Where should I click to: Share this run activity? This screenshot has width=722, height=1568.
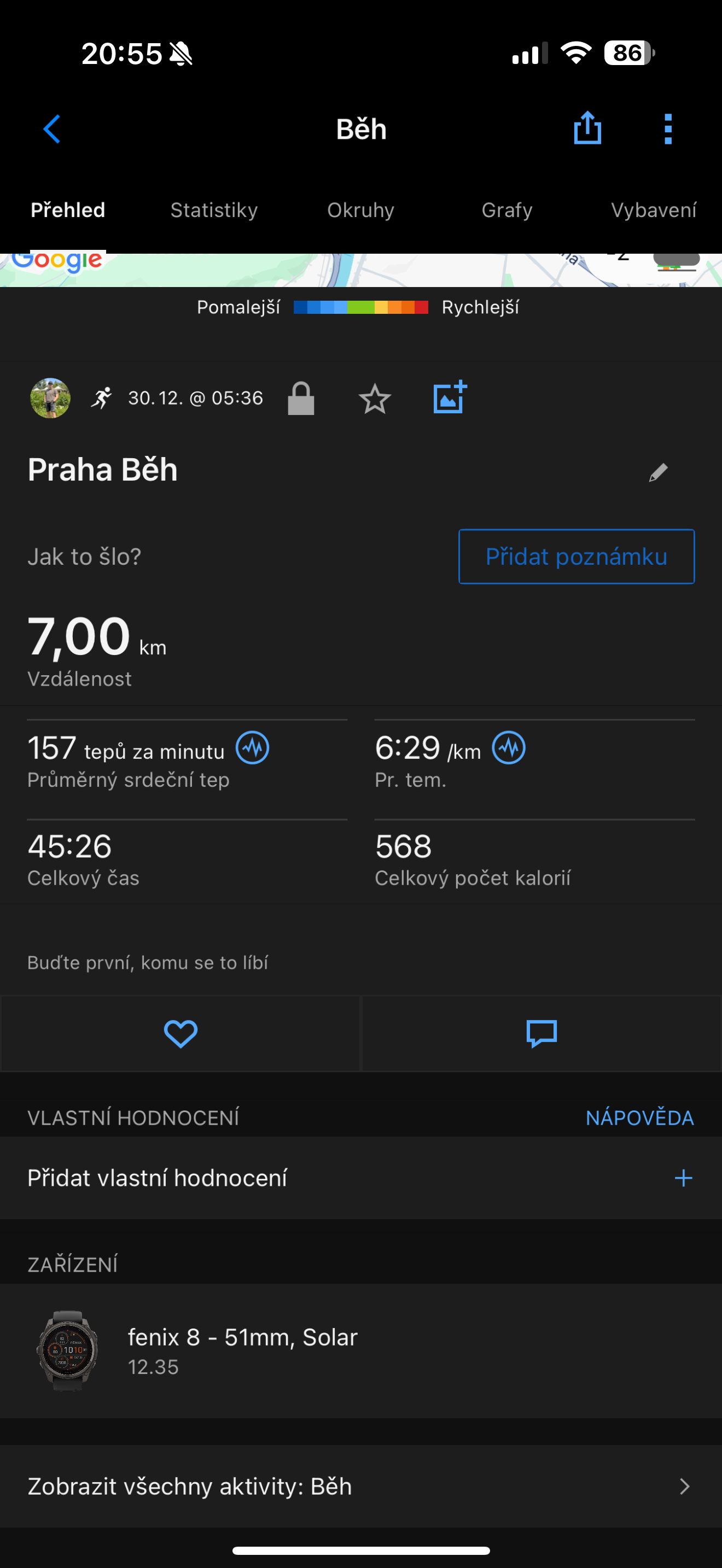point(587,128)
